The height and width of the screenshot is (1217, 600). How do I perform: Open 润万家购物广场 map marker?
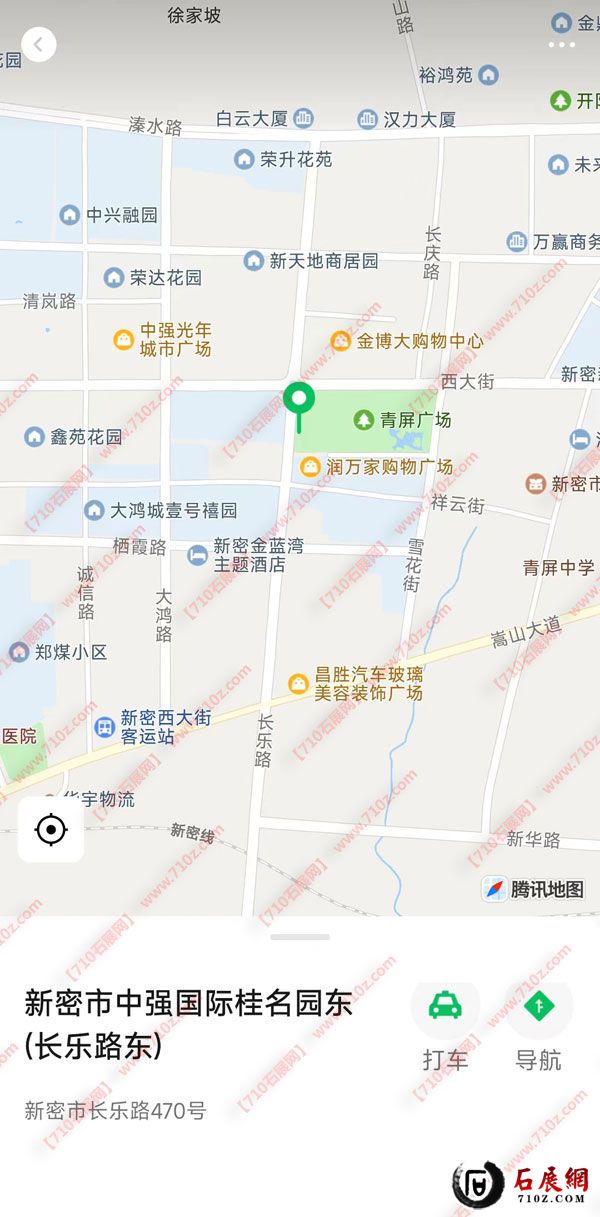point(311,467)
